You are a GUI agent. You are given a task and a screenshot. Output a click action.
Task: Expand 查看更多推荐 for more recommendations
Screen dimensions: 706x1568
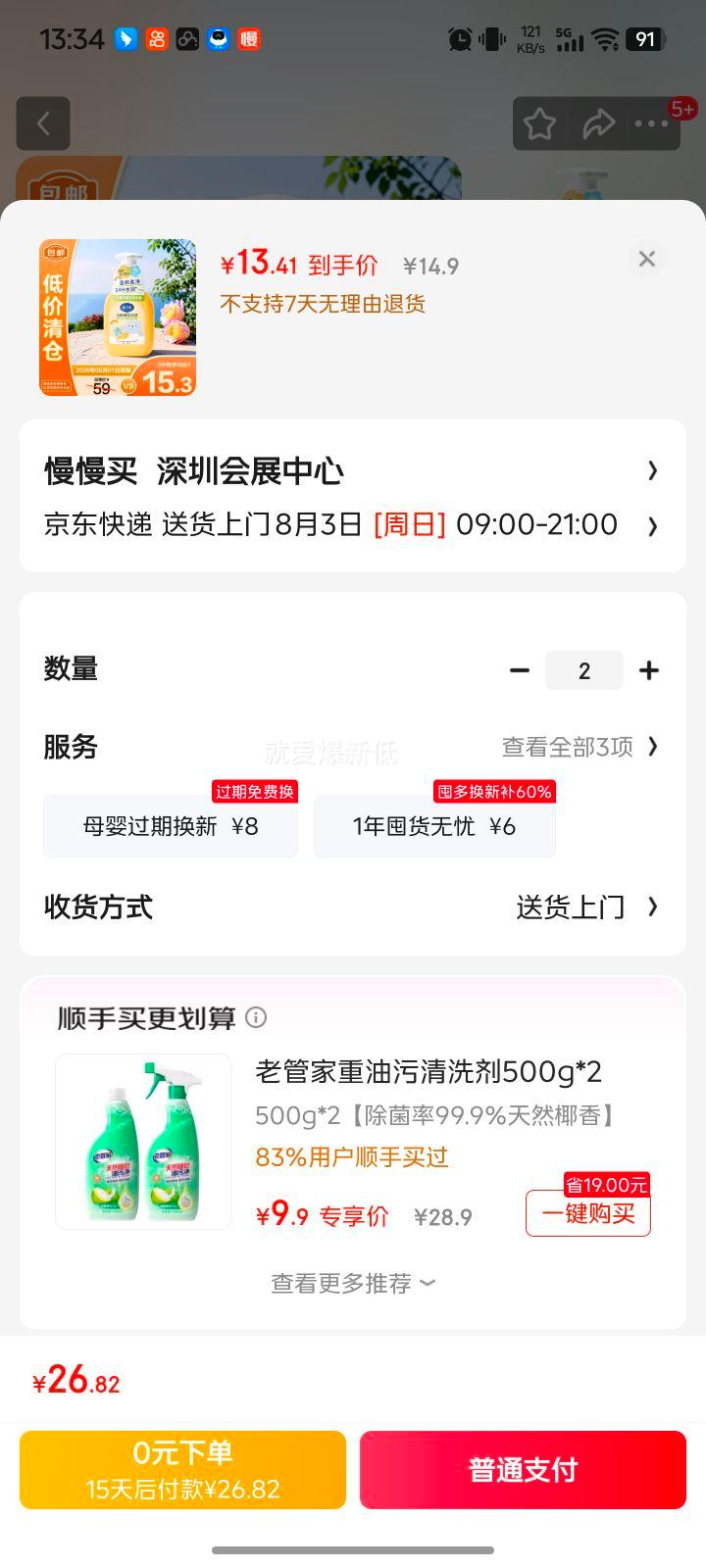pos(353,1283)
